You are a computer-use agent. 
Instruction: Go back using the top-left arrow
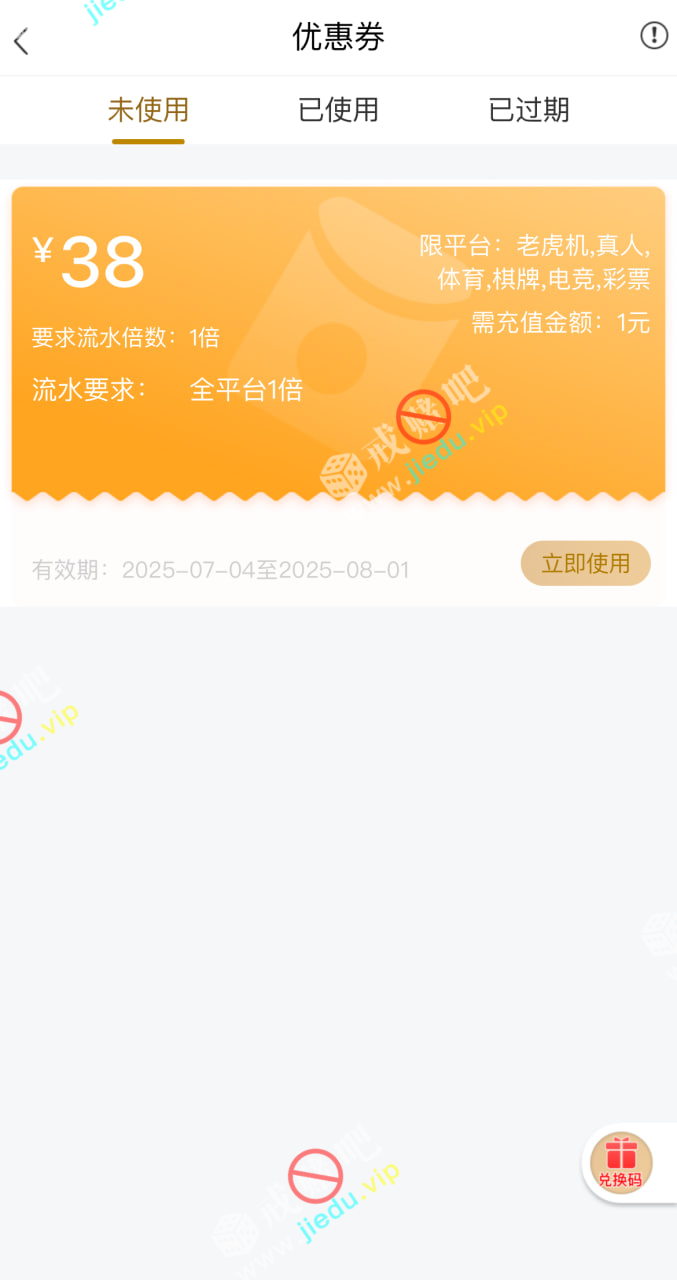click(22, 41)
